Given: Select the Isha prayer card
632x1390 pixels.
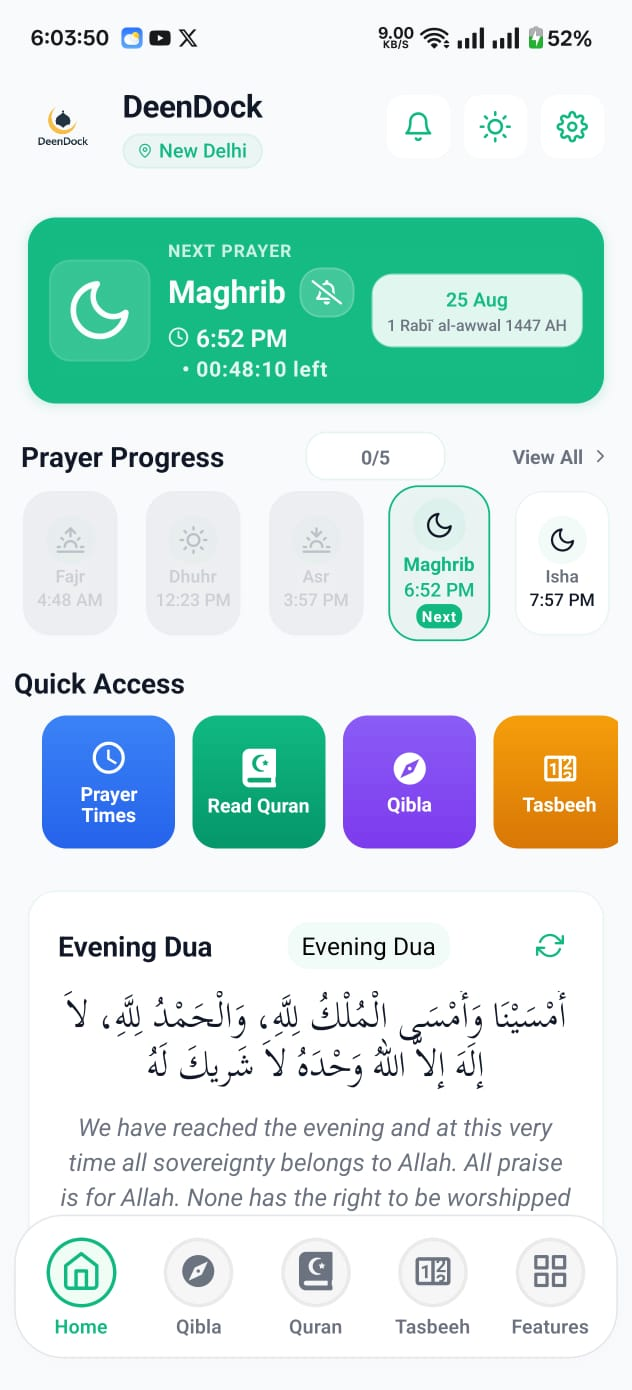Looking at the screenshot, I should click(562, 563).
